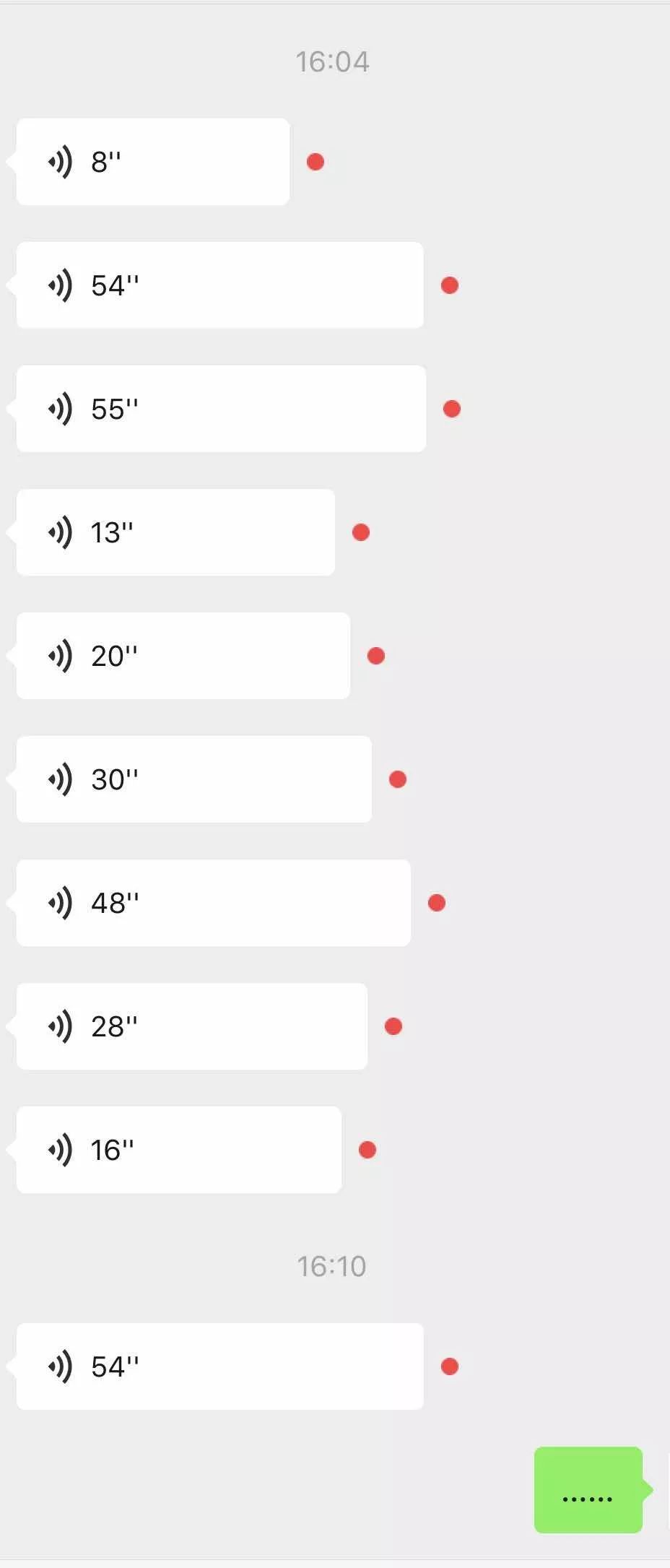Image resolution: width=670 pixels, height=1568 pixels.
Task: Play the 55-second voice message
Action: coord(221,409)
